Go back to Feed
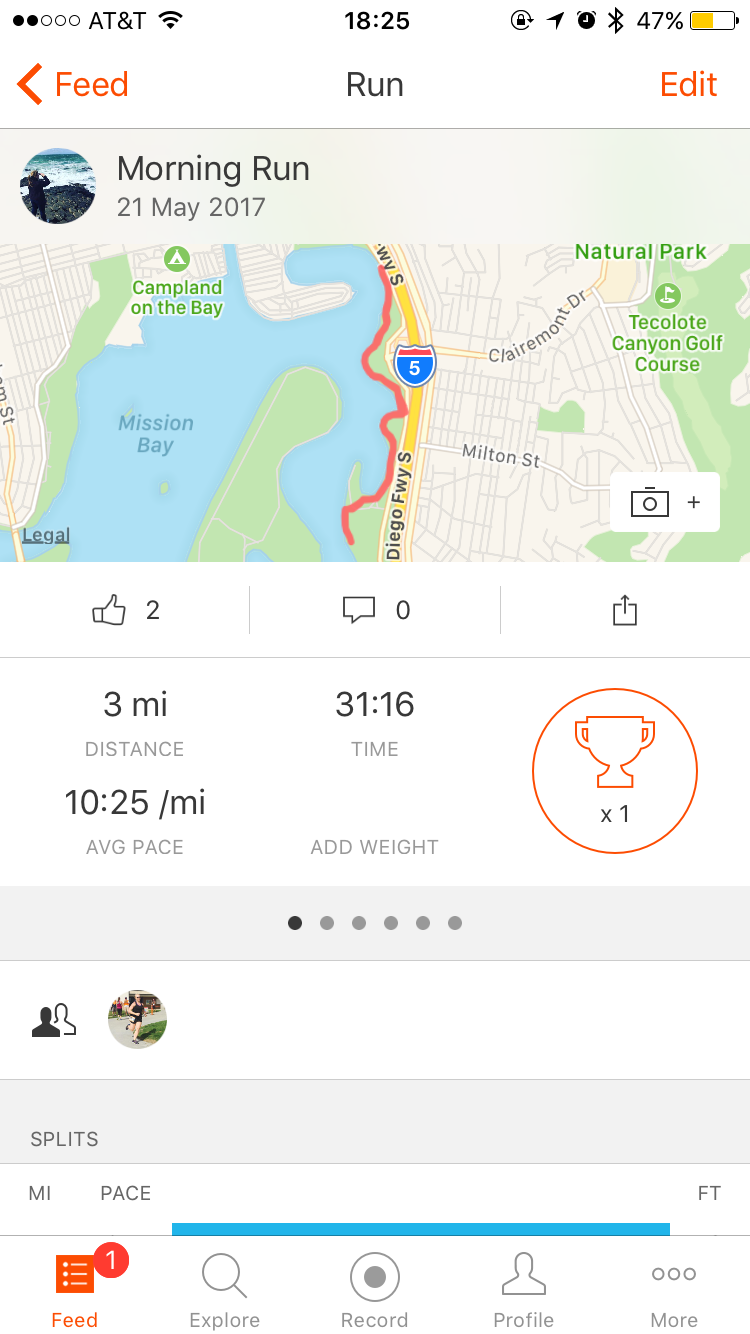The image size is (750, 1334). click(x=73, y=85)
